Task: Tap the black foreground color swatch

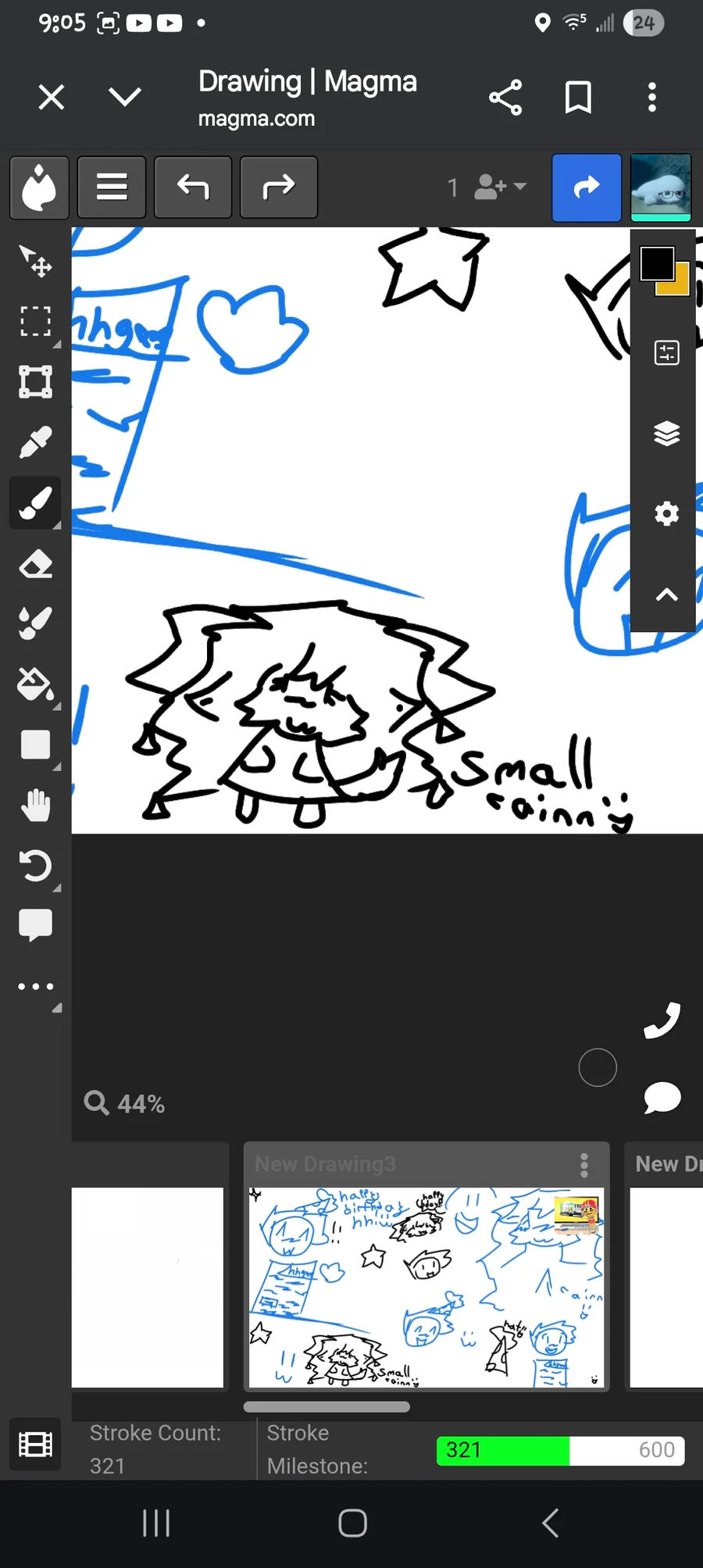Action: [657, 264]
